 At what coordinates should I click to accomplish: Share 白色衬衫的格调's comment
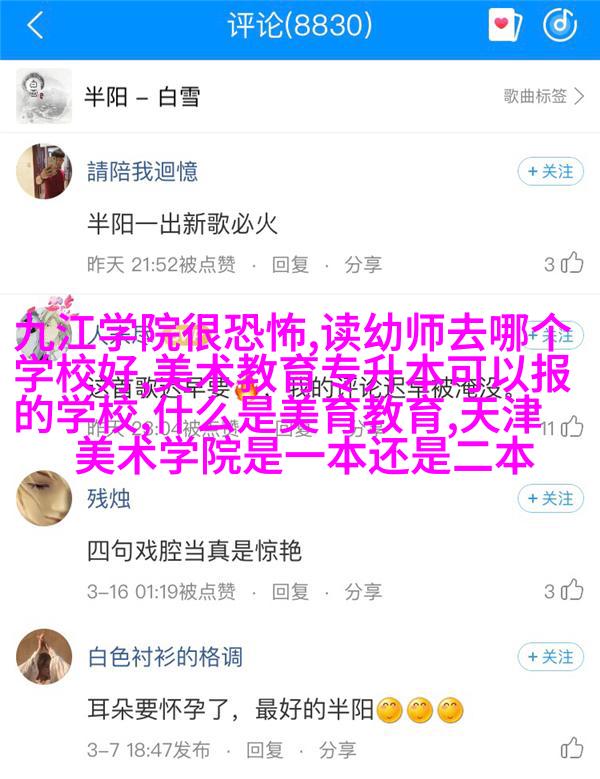[x=340, y=750]
